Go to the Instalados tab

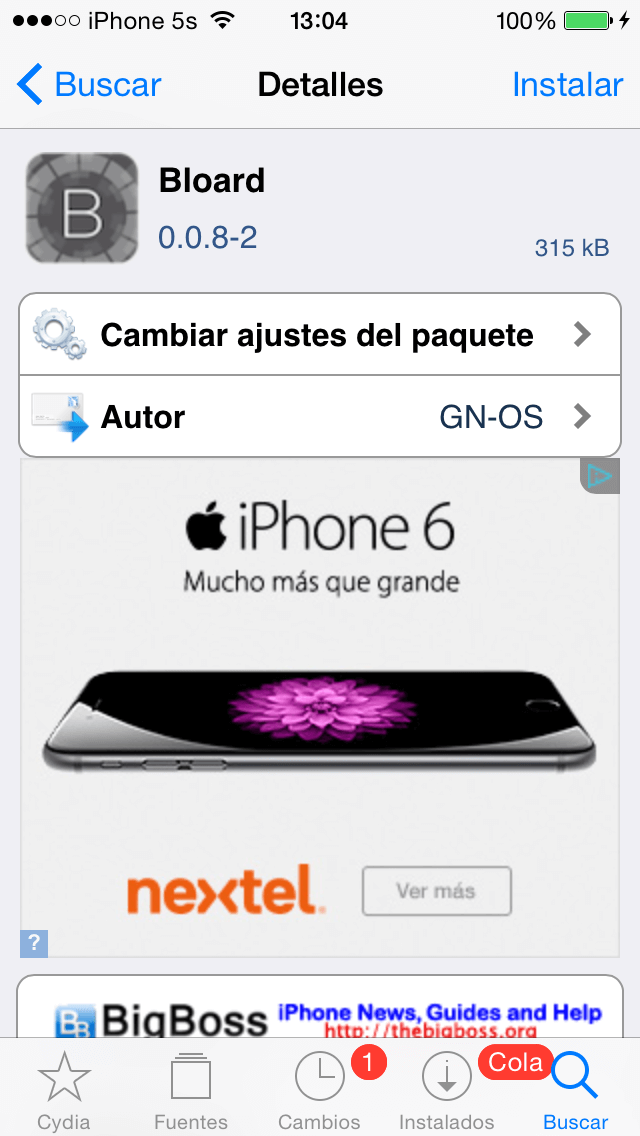click(446, 1090)
